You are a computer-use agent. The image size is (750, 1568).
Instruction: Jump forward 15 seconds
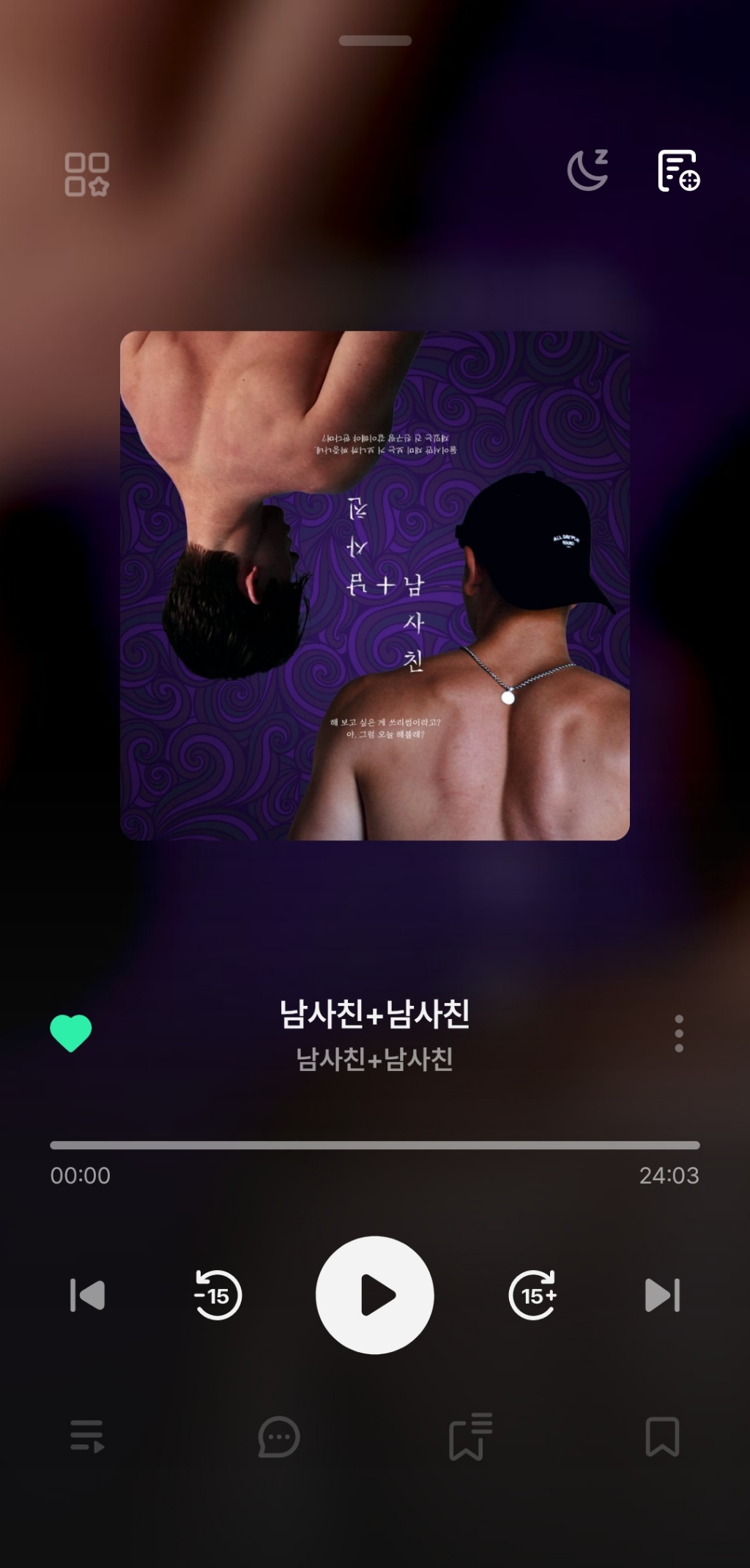point(533,1295)
